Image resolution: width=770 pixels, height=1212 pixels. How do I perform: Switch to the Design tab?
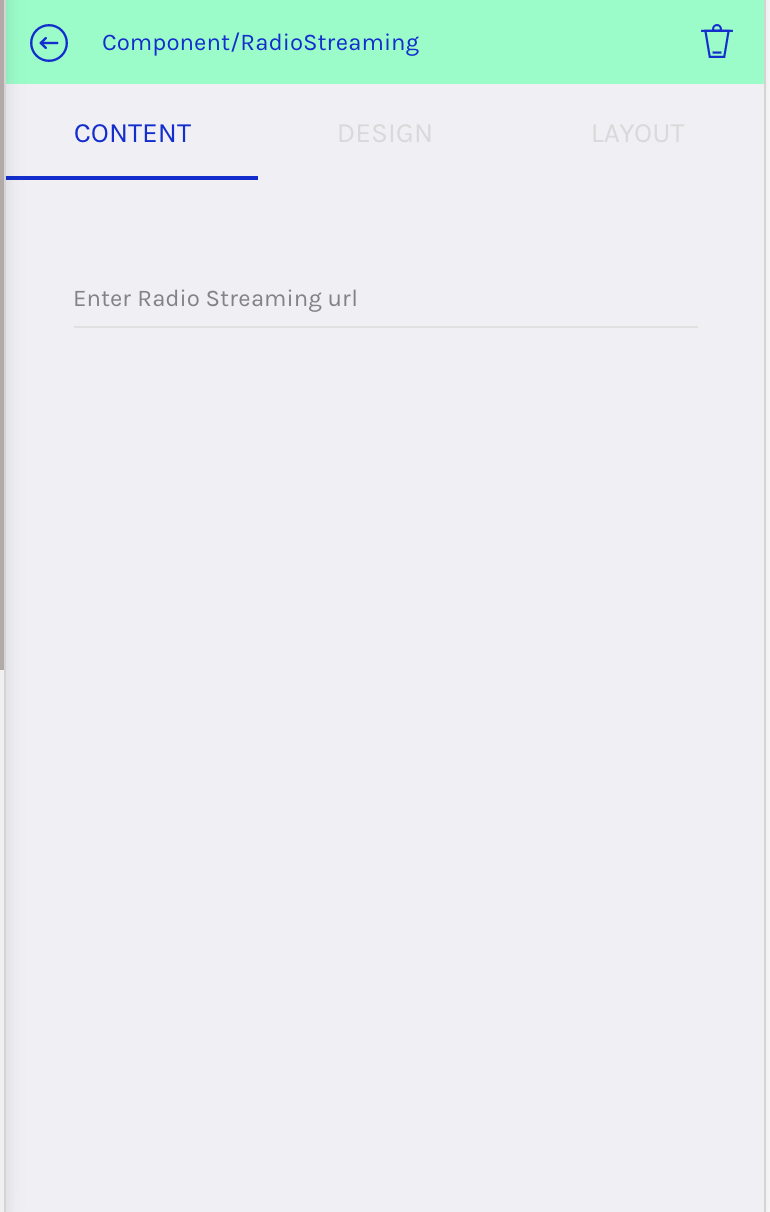point(385,134)
